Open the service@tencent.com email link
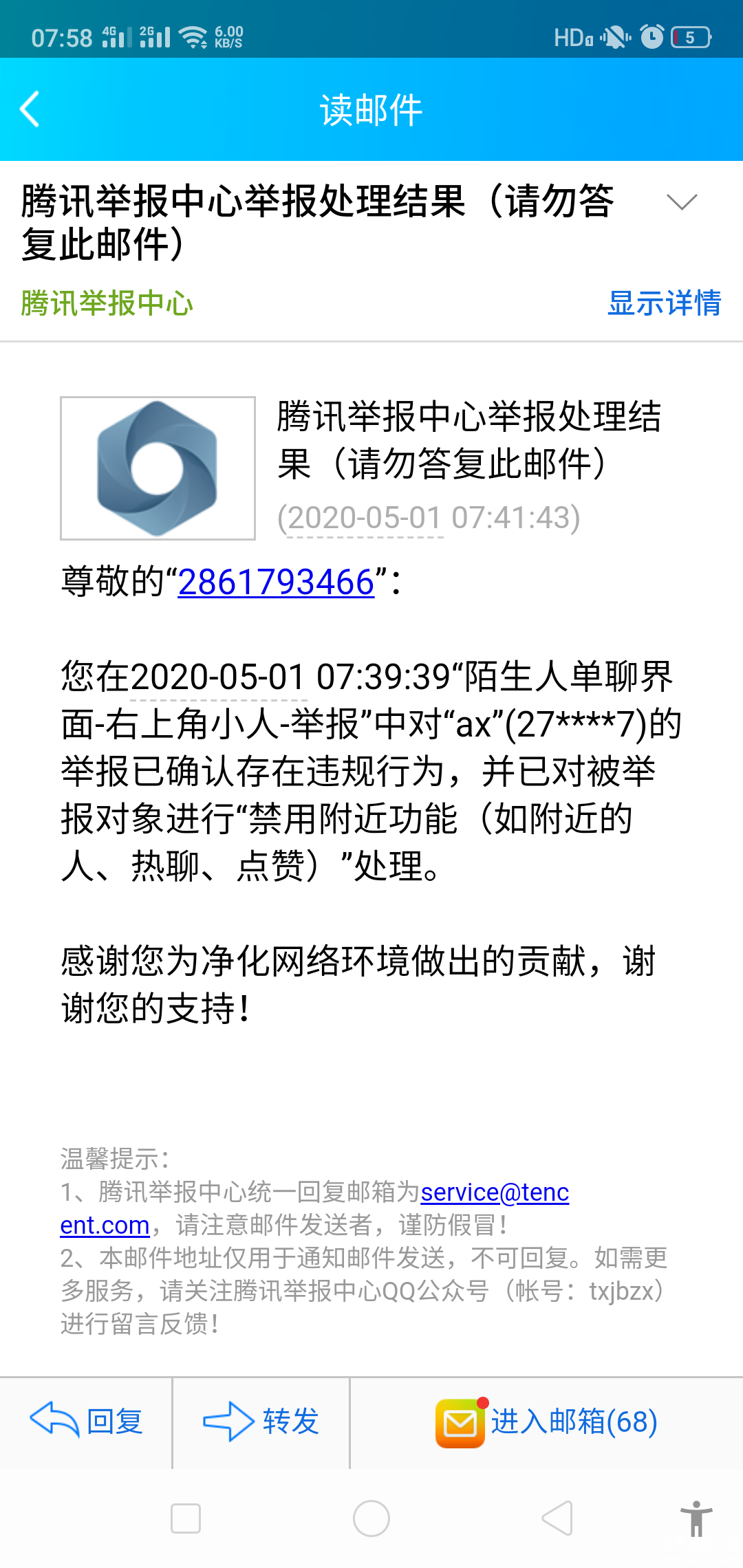743x1568 pixels. point(495,1193)
